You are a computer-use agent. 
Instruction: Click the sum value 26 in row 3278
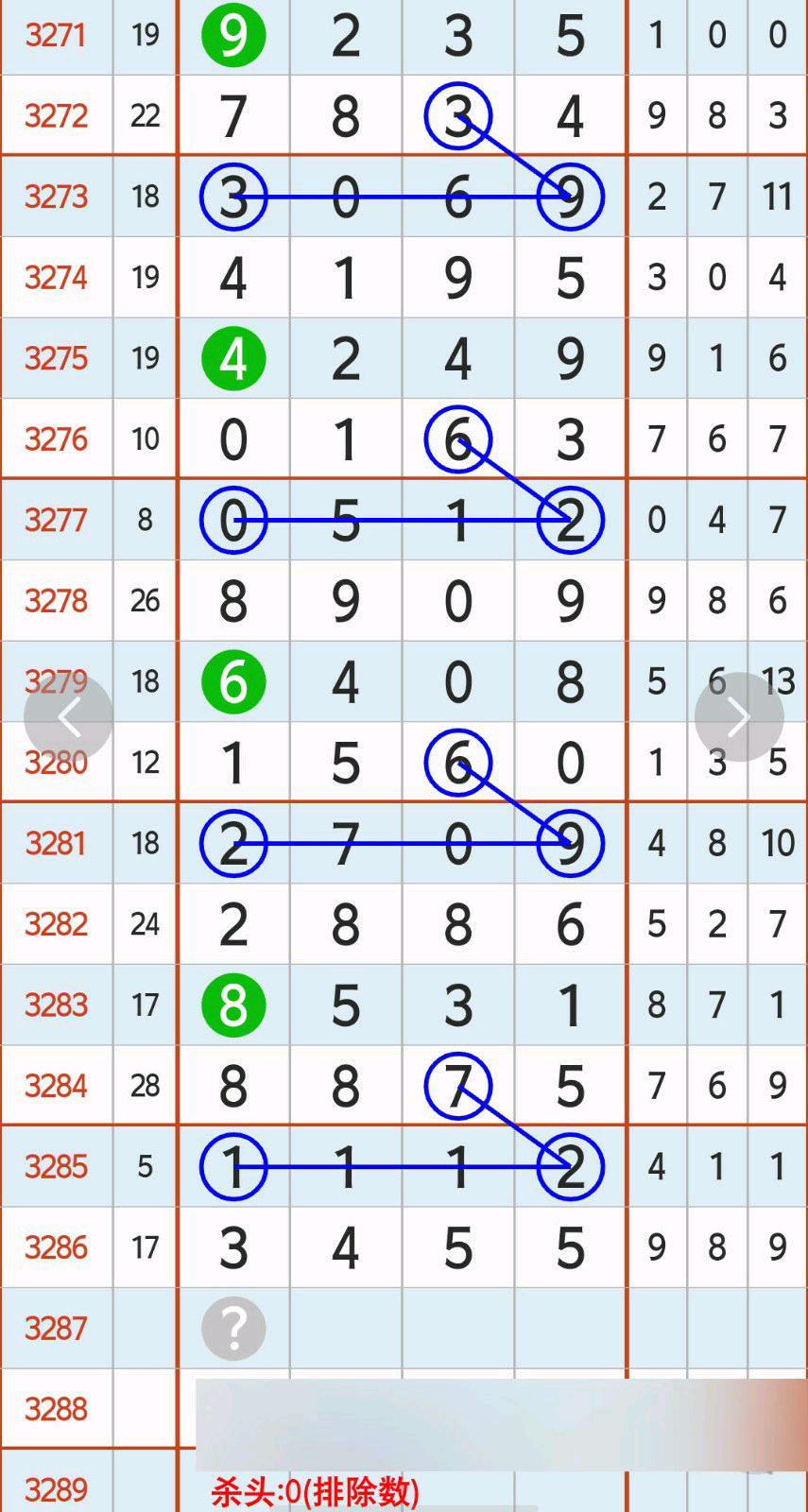click(146, 600)
